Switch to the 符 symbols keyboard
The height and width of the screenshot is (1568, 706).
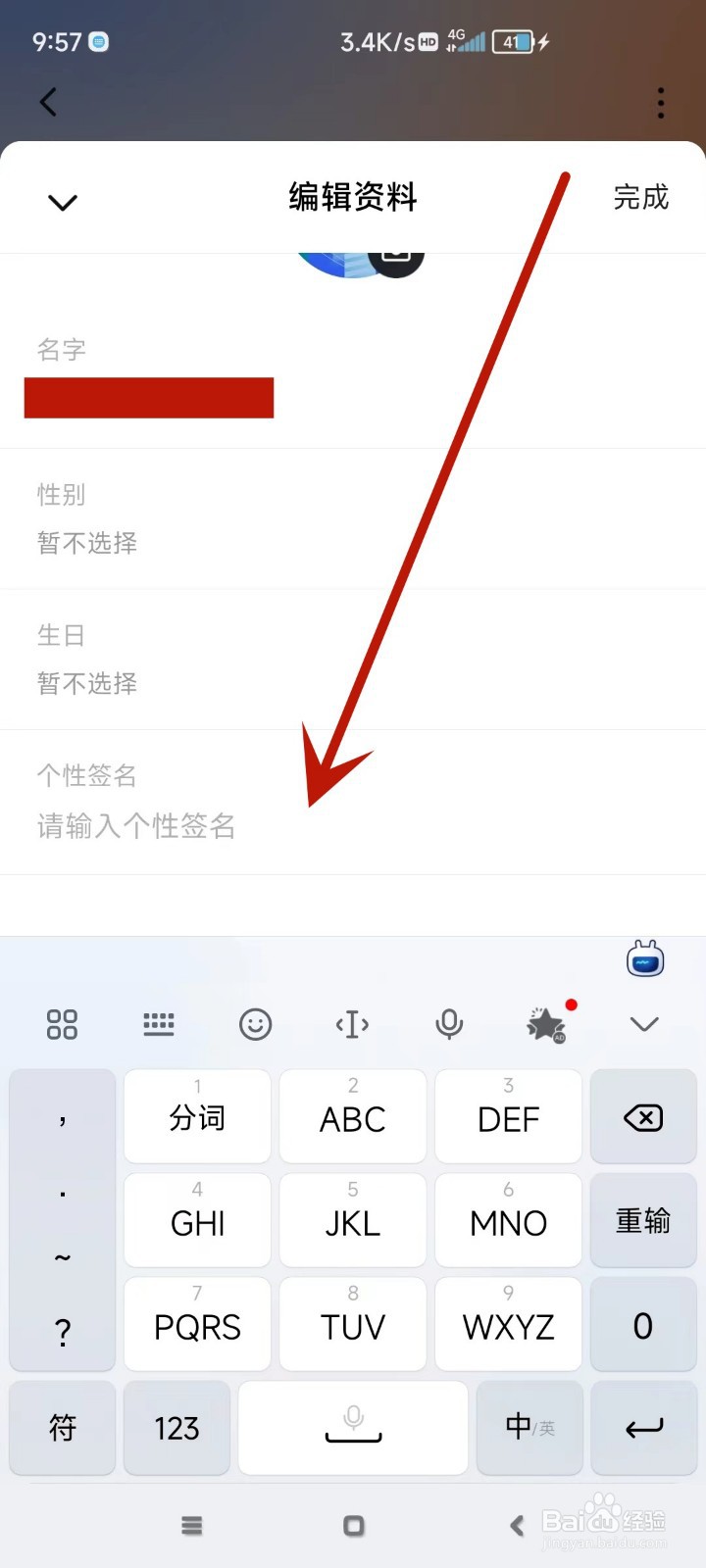62,1427
